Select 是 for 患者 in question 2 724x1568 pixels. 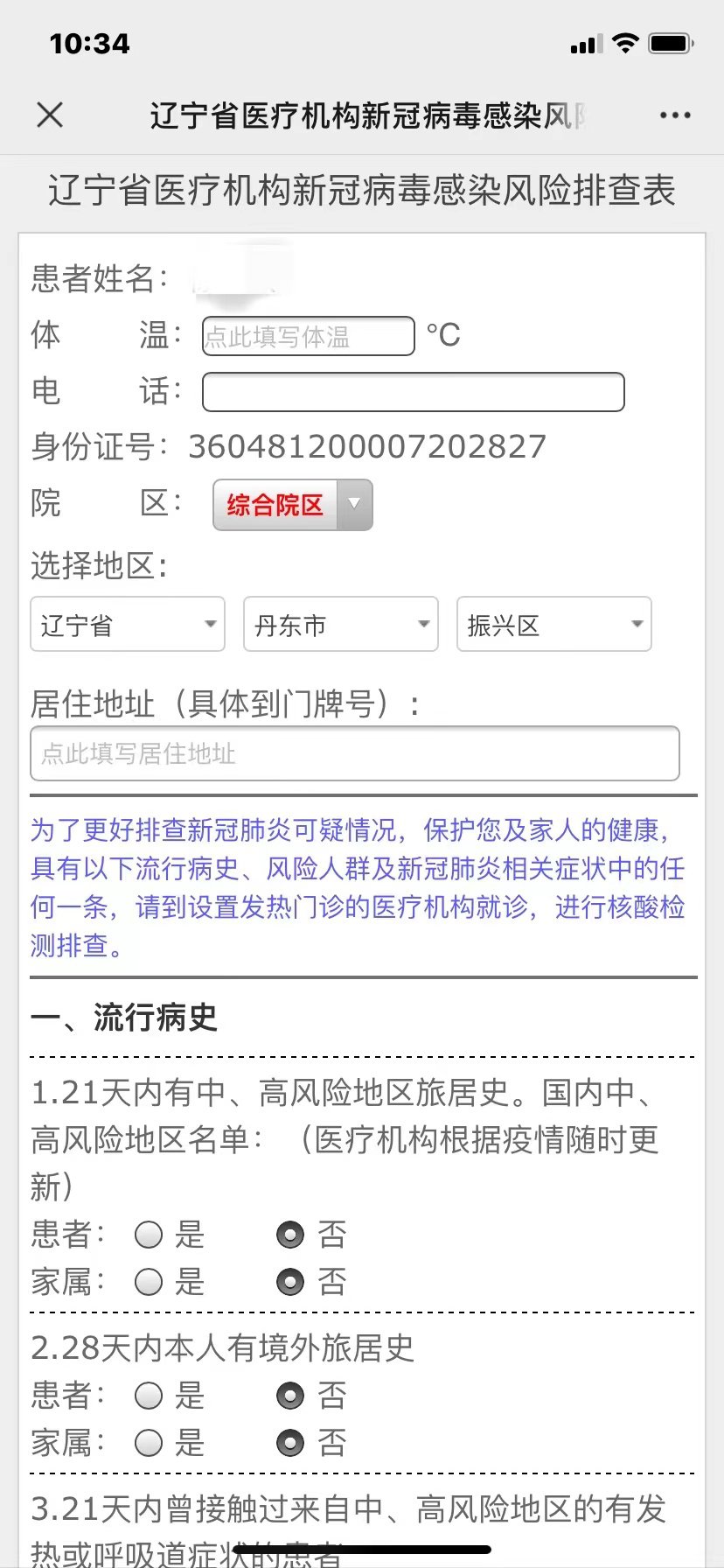coord(150,1396)
